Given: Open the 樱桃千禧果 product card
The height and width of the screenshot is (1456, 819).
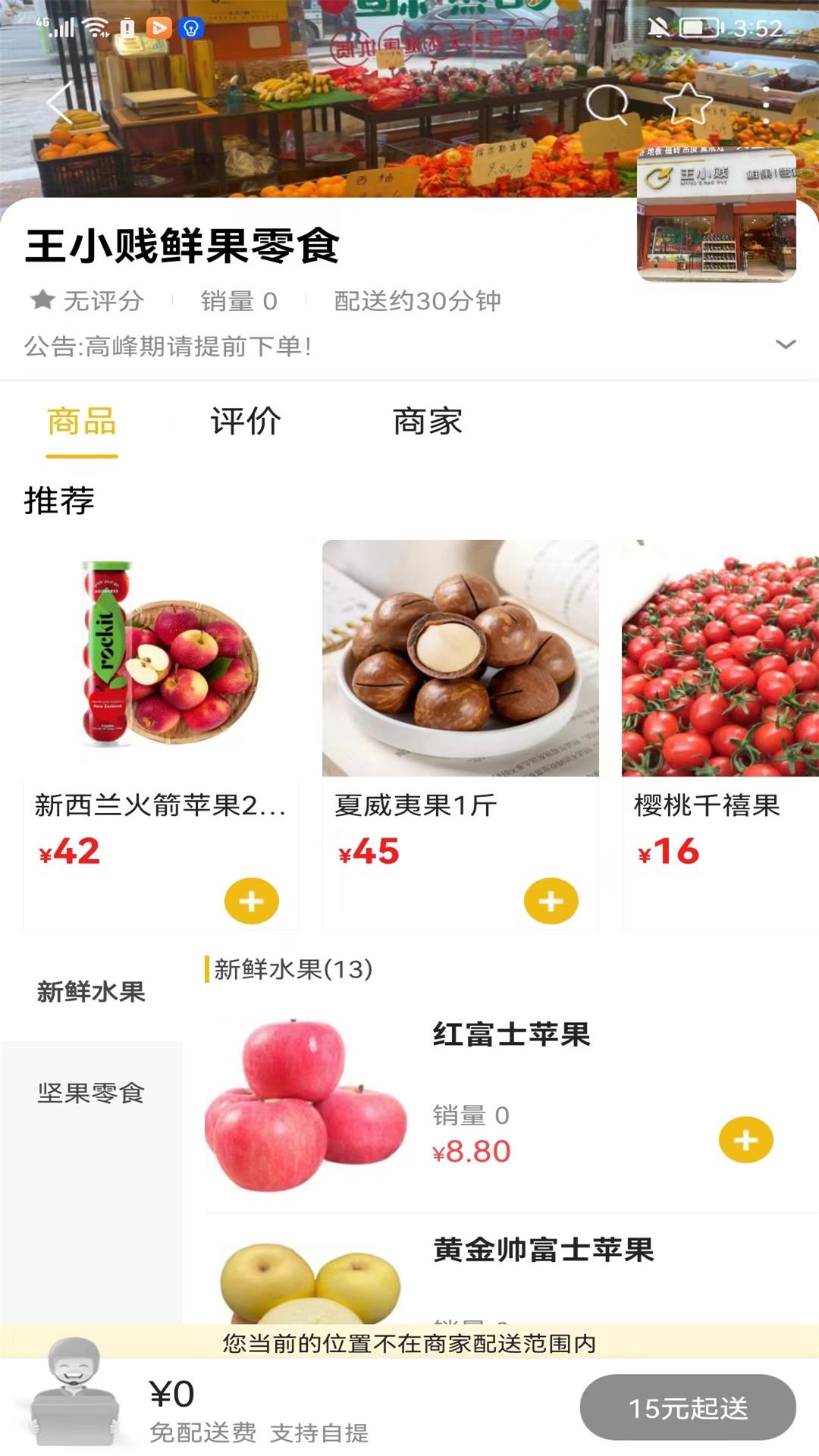Looking at the screenshot, I should [x=720, y=734].
